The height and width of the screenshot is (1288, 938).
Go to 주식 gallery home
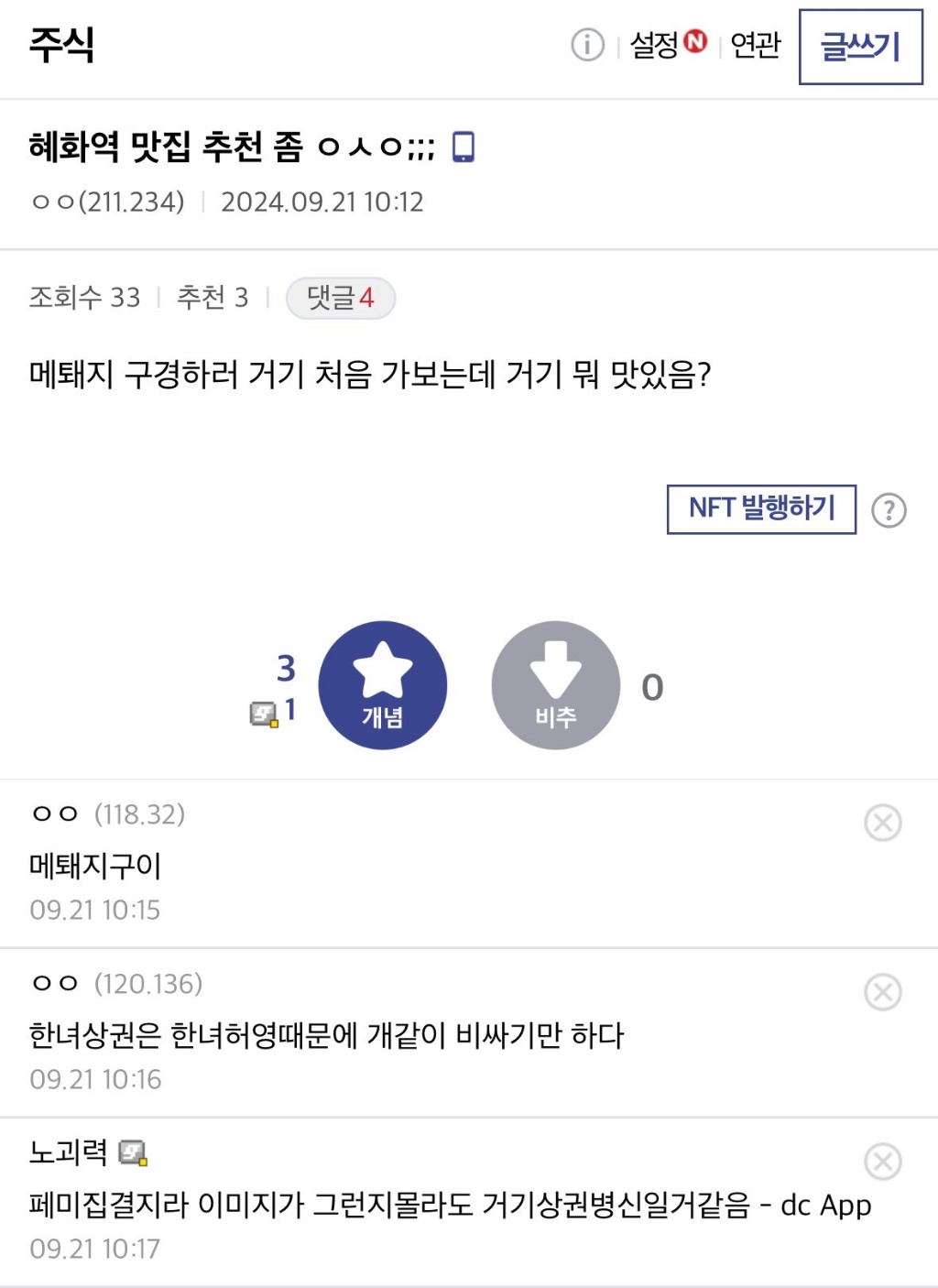(x=61, y=44)
